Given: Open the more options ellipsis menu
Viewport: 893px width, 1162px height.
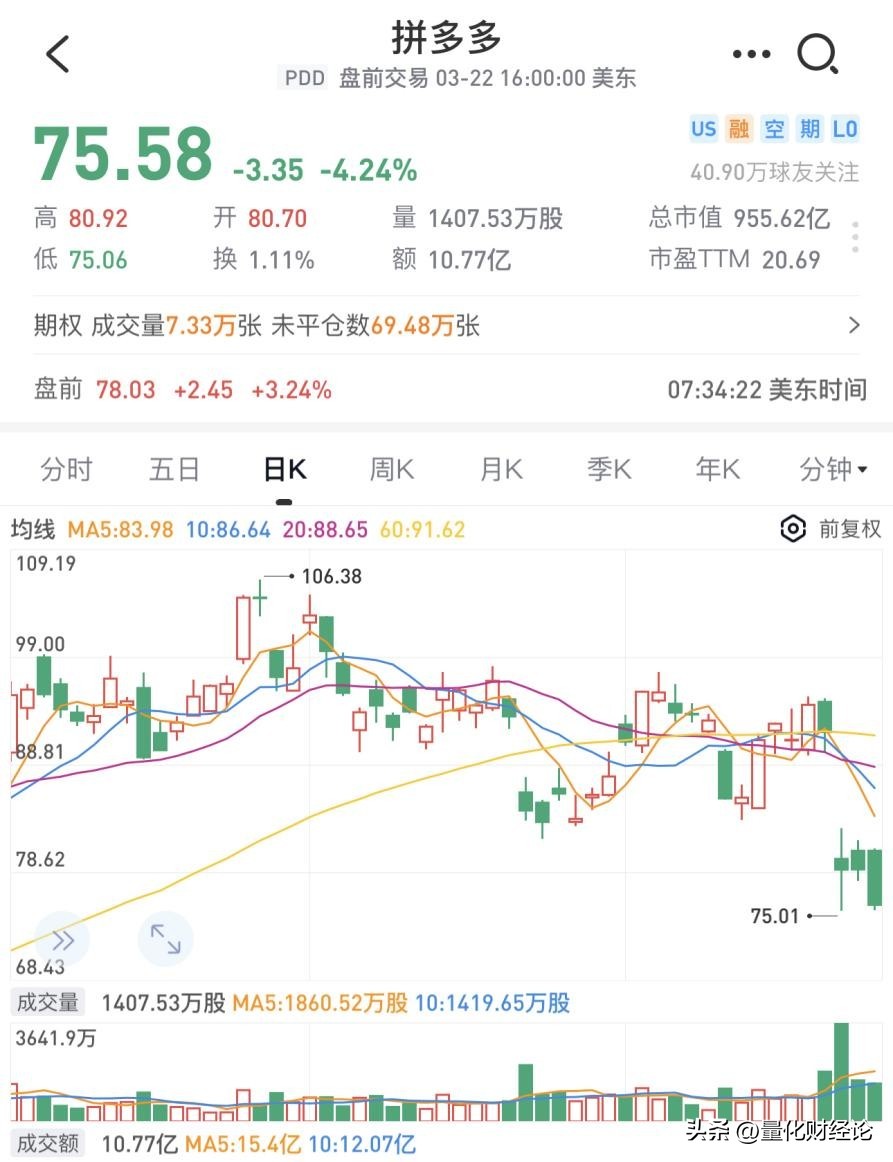Looking at the screenshot, I should (751, 54).
